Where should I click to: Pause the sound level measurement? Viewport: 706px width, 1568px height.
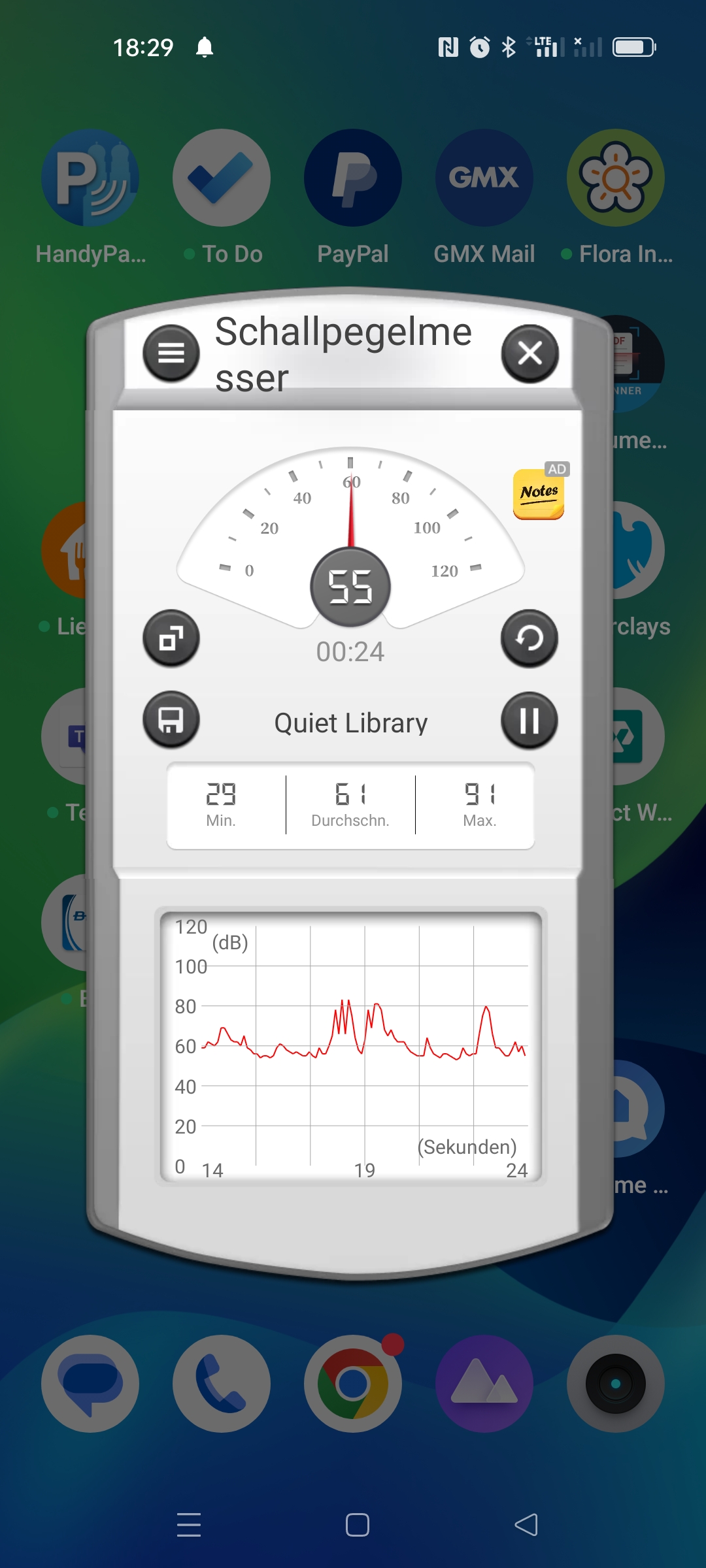point(529,721)
